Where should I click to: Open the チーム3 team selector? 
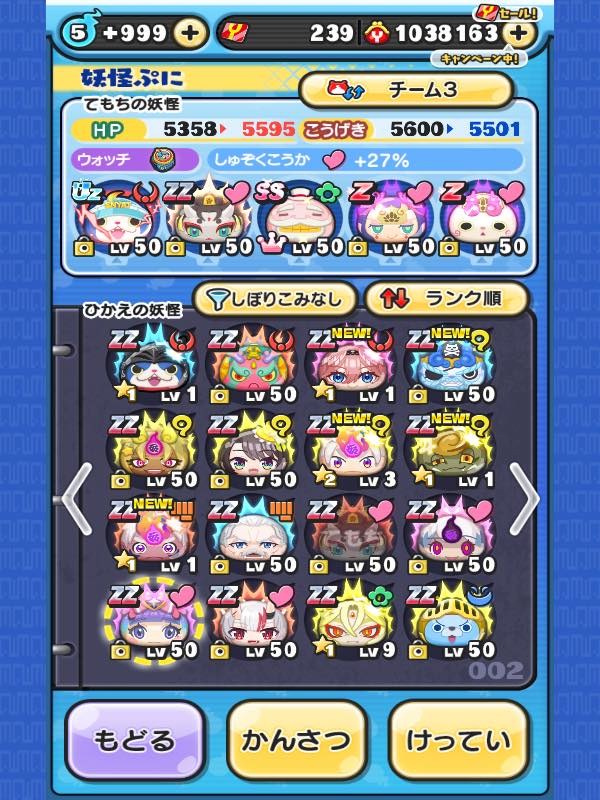pos(405,90)
